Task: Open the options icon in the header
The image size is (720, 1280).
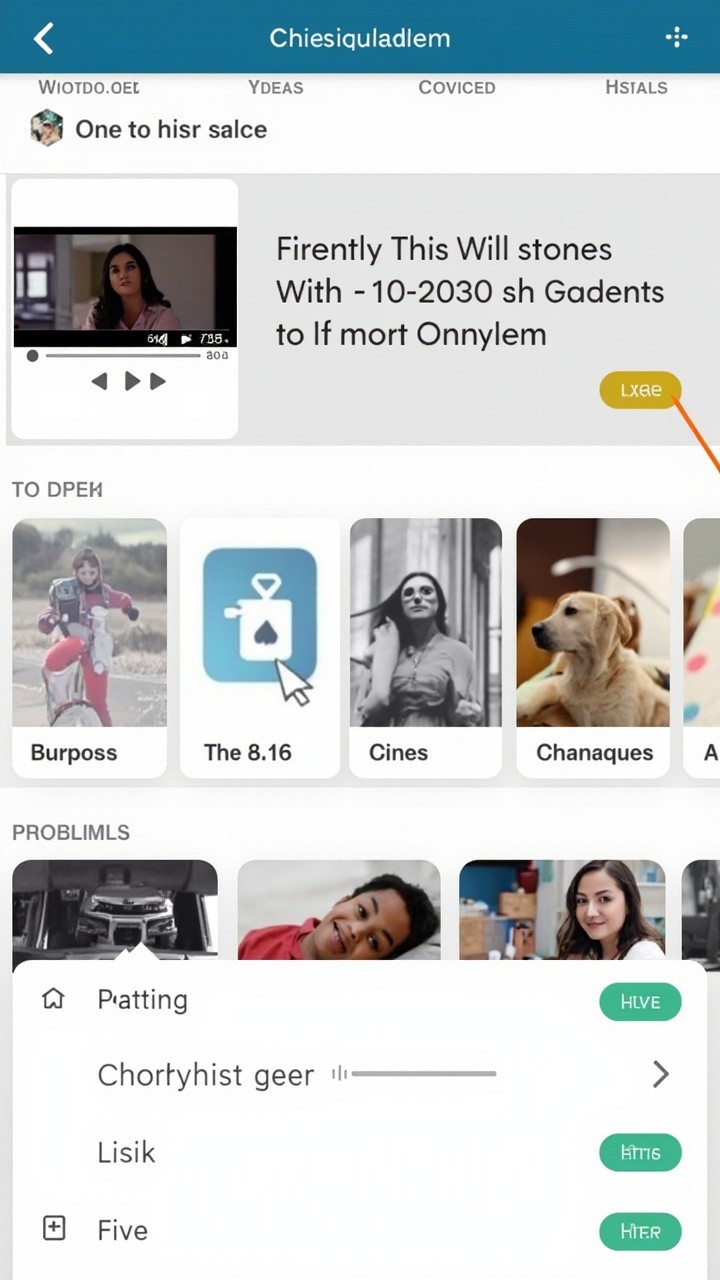Action: pos(676,38)
